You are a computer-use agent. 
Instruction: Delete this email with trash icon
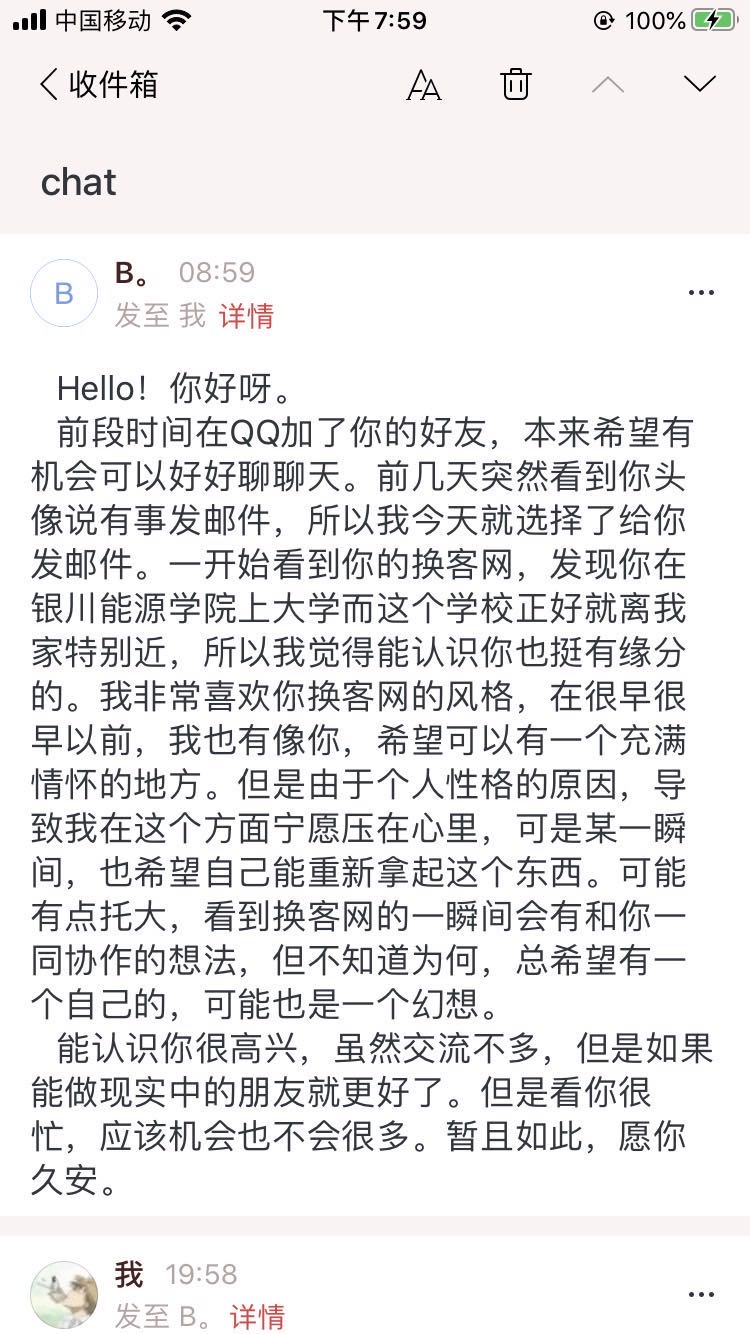(x=515, y=85)
